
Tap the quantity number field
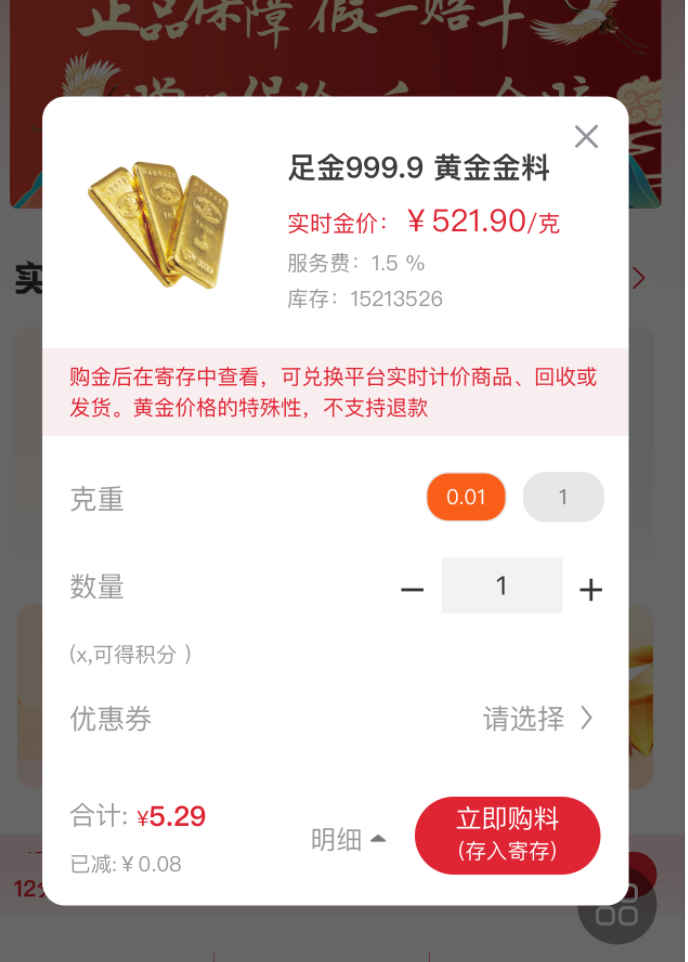(501, 586)
